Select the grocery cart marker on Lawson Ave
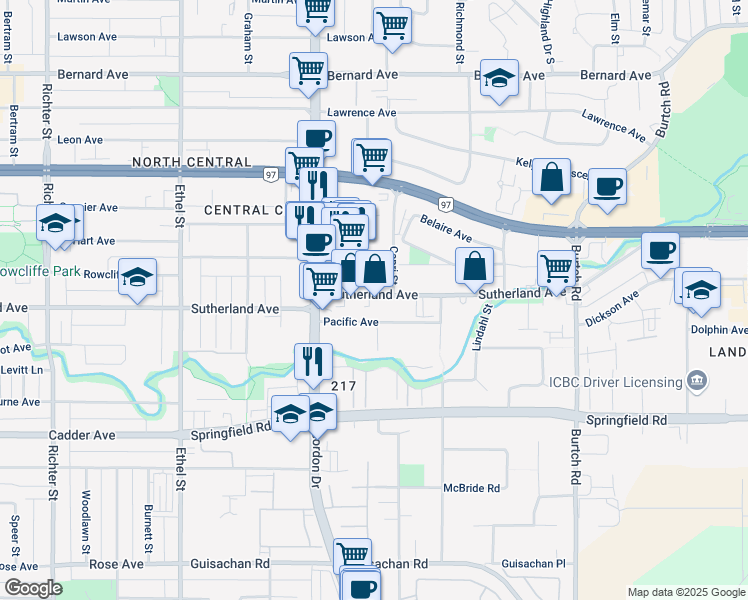 click(393, 25)
